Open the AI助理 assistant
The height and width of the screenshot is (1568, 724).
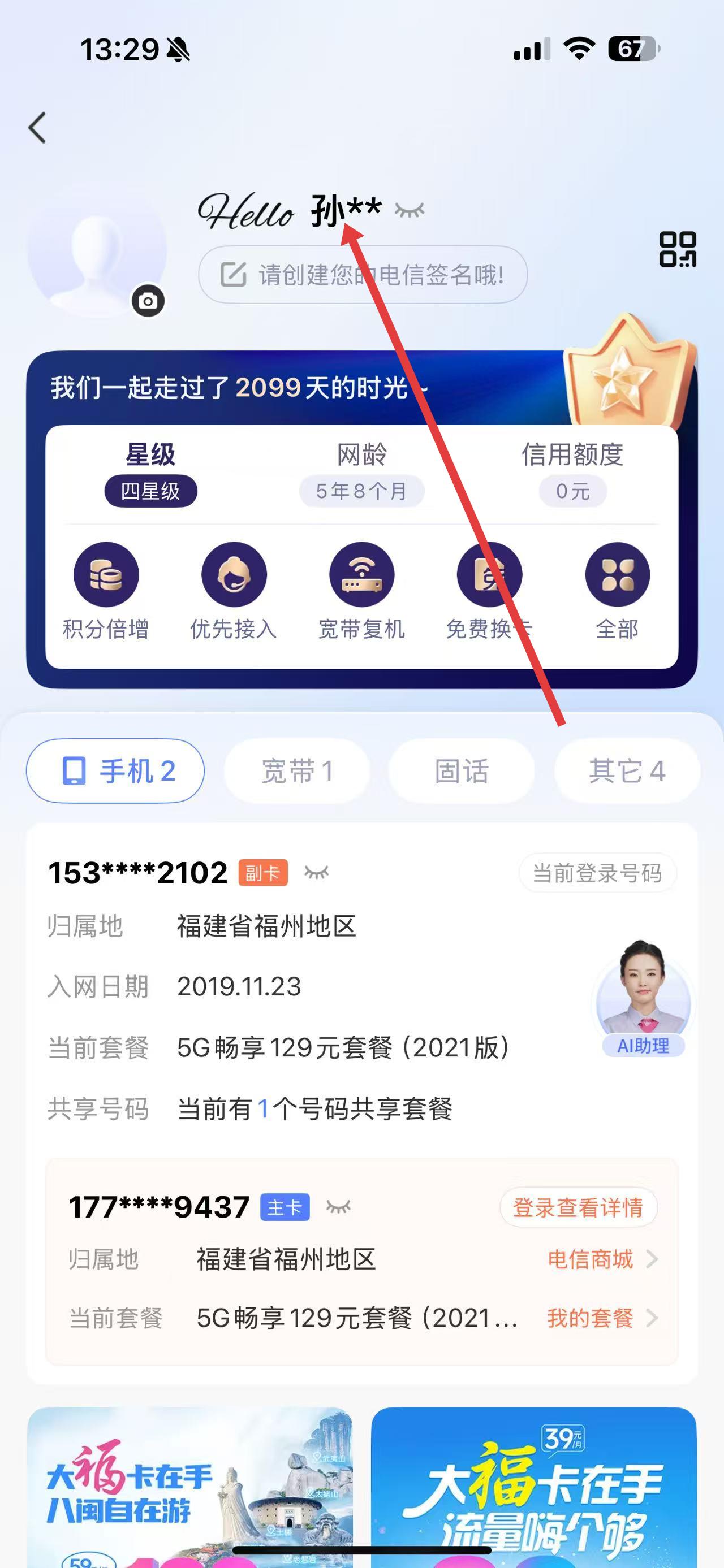point(643,998)
